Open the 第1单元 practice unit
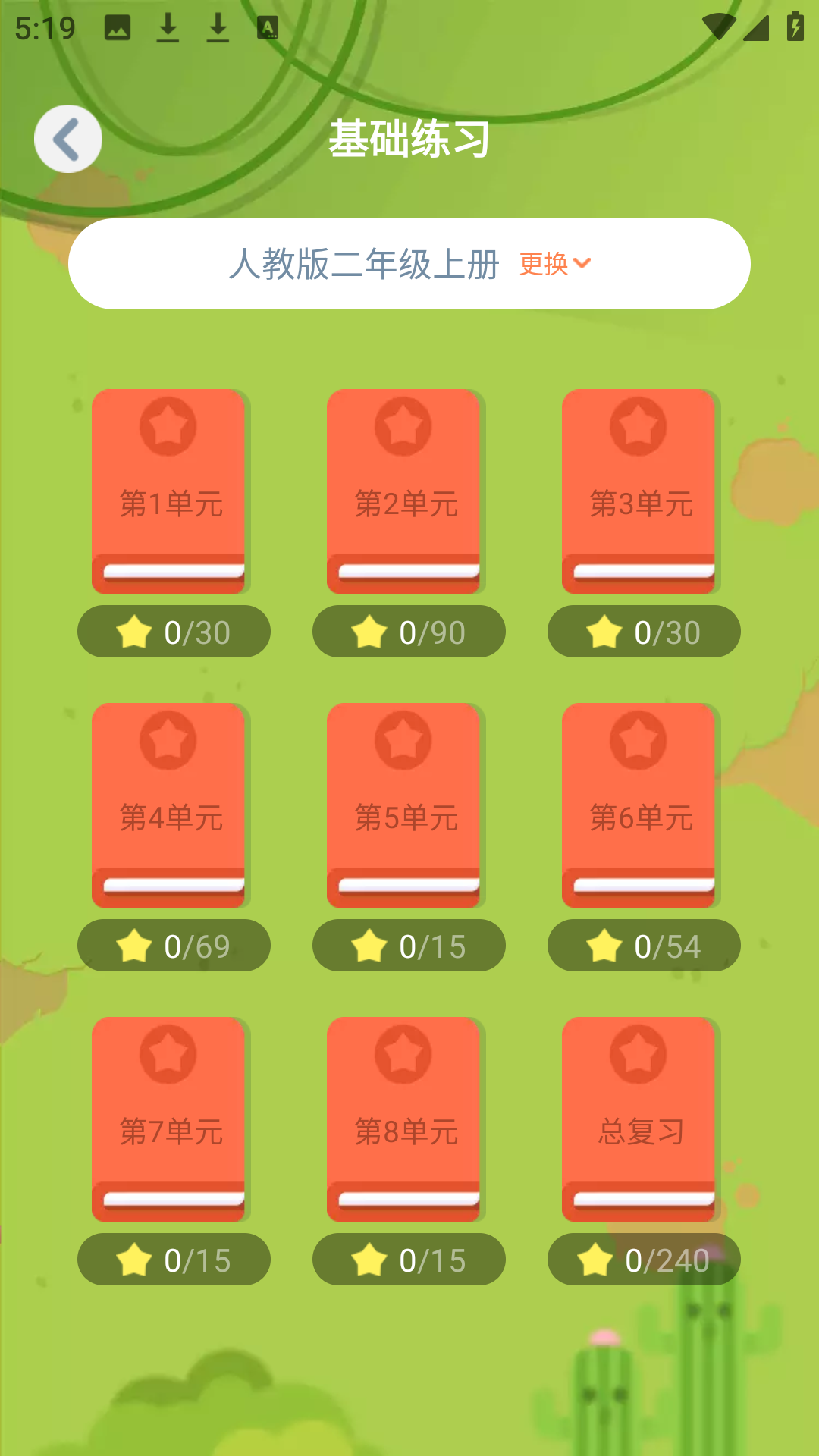This screenshot has height=1456, width=819. pos(169,489)
